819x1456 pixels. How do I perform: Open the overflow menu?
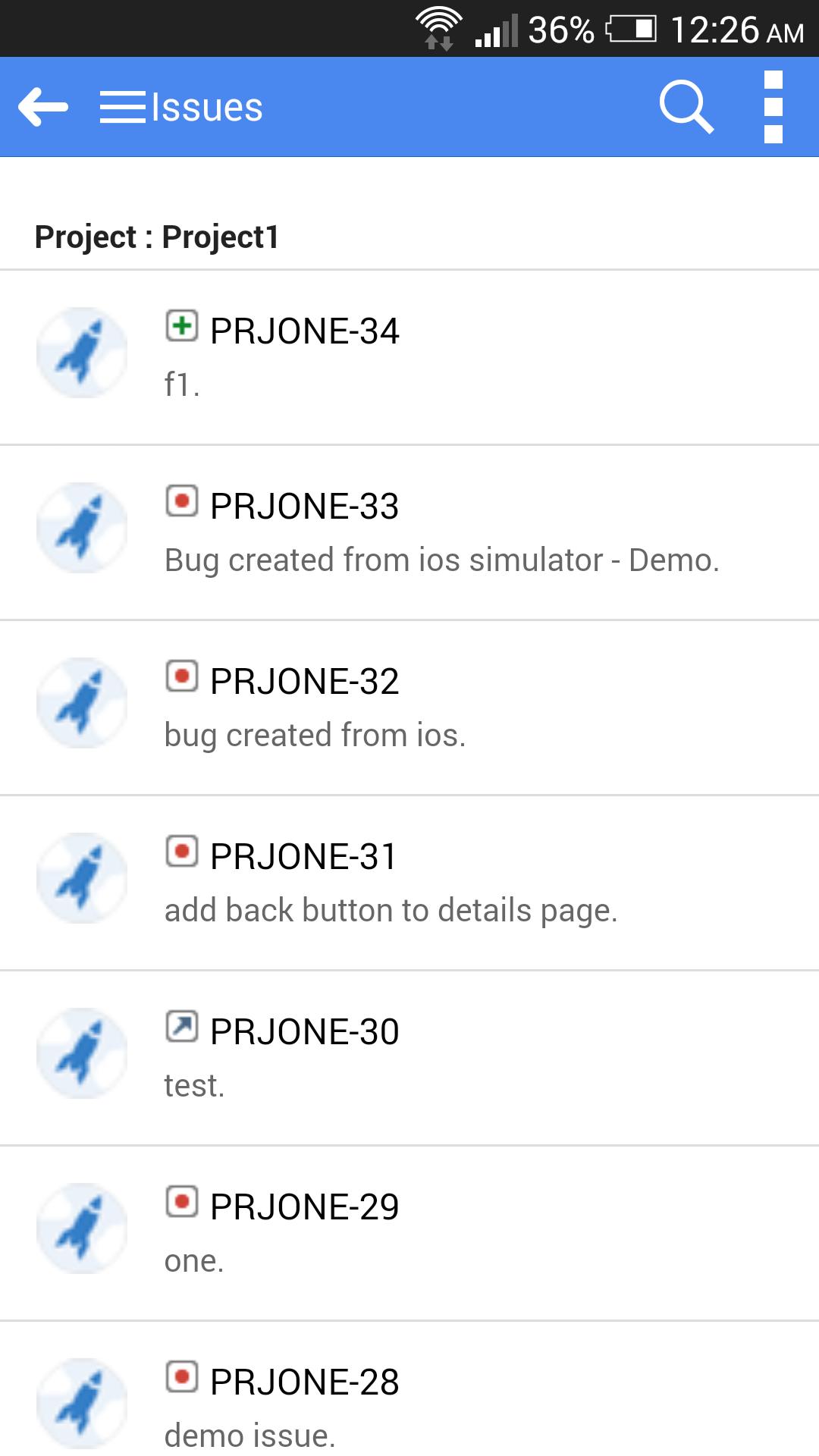point(773,107)
